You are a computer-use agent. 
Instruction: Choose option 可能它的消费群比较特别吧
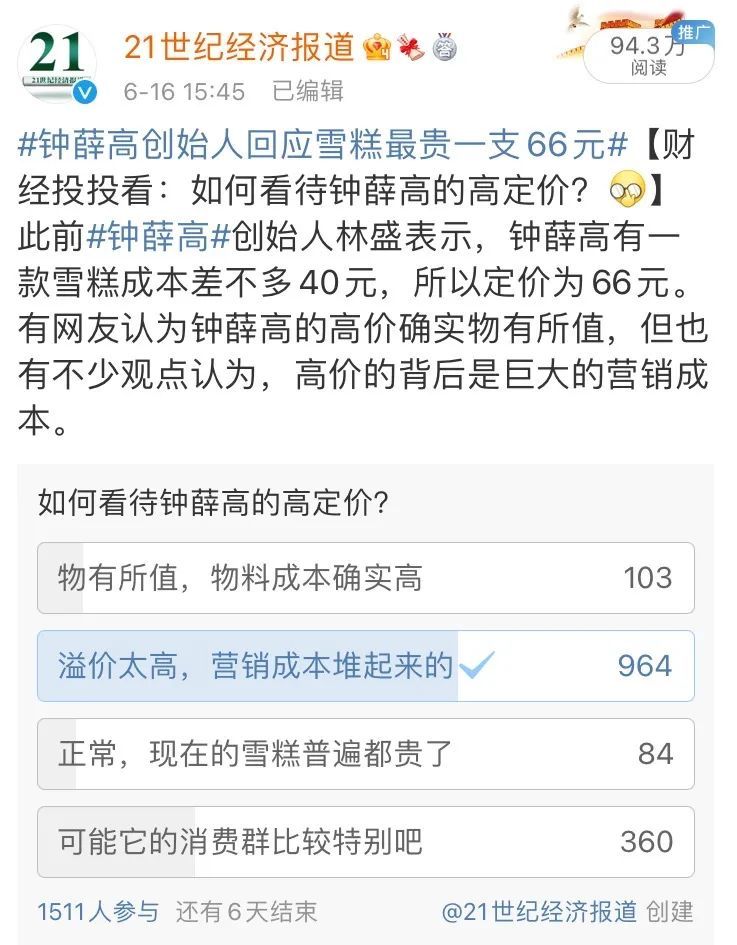click(x=365, y=841)
